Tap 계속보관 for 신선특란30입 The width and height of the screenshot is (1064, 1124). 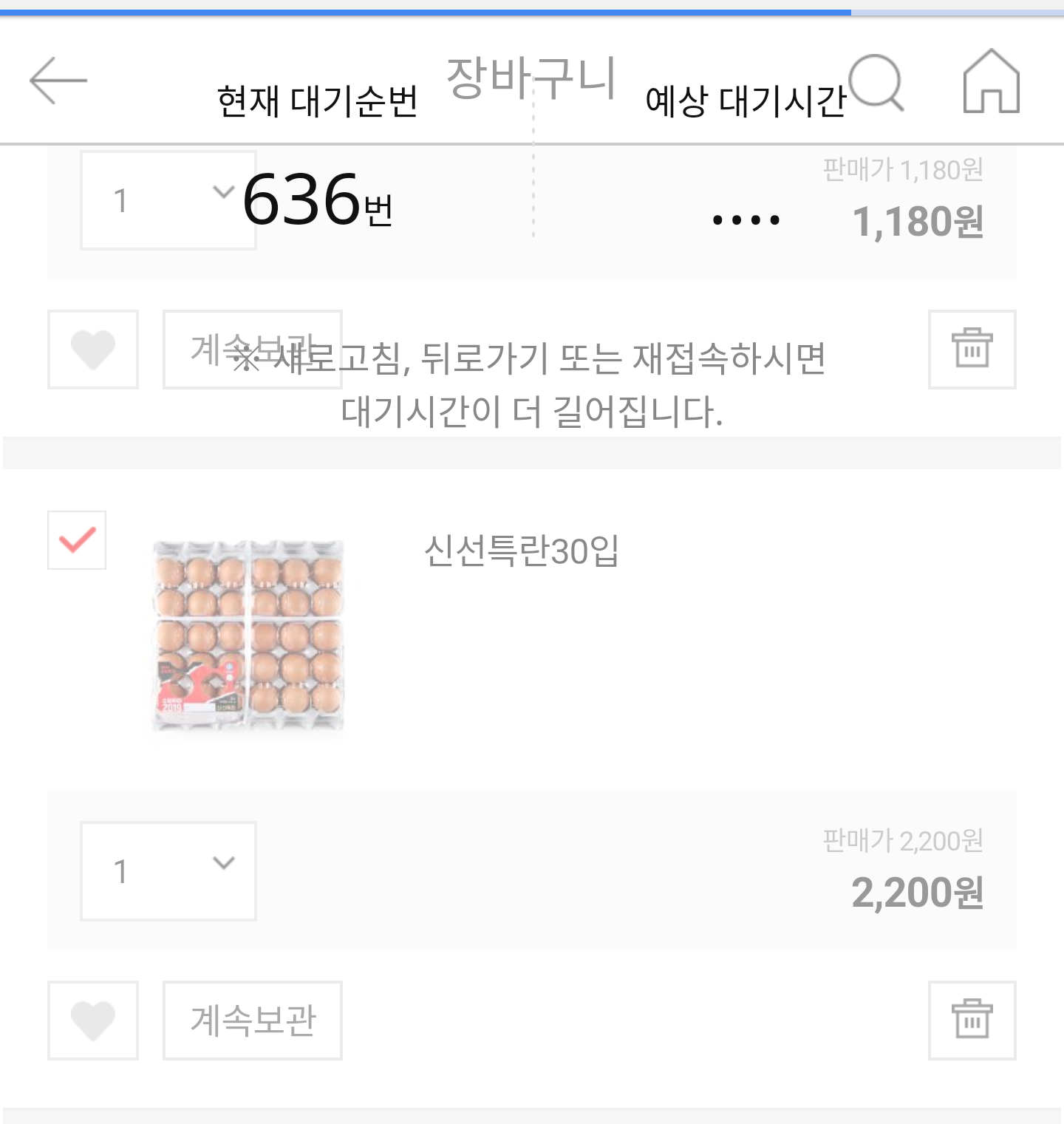pyautogui.click(x=253, y=1021)
